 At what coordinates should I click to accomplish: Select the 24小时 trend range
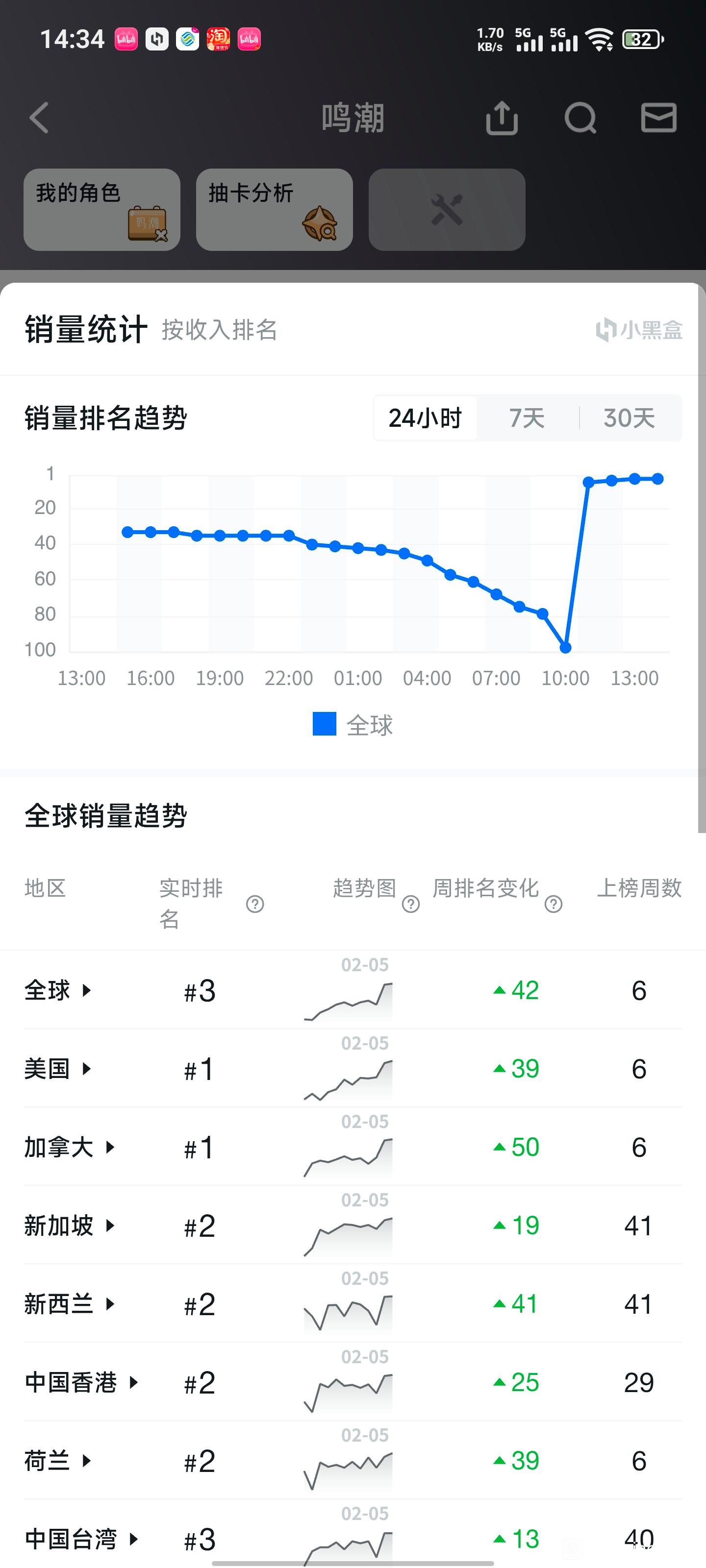[x=425, y=418]
